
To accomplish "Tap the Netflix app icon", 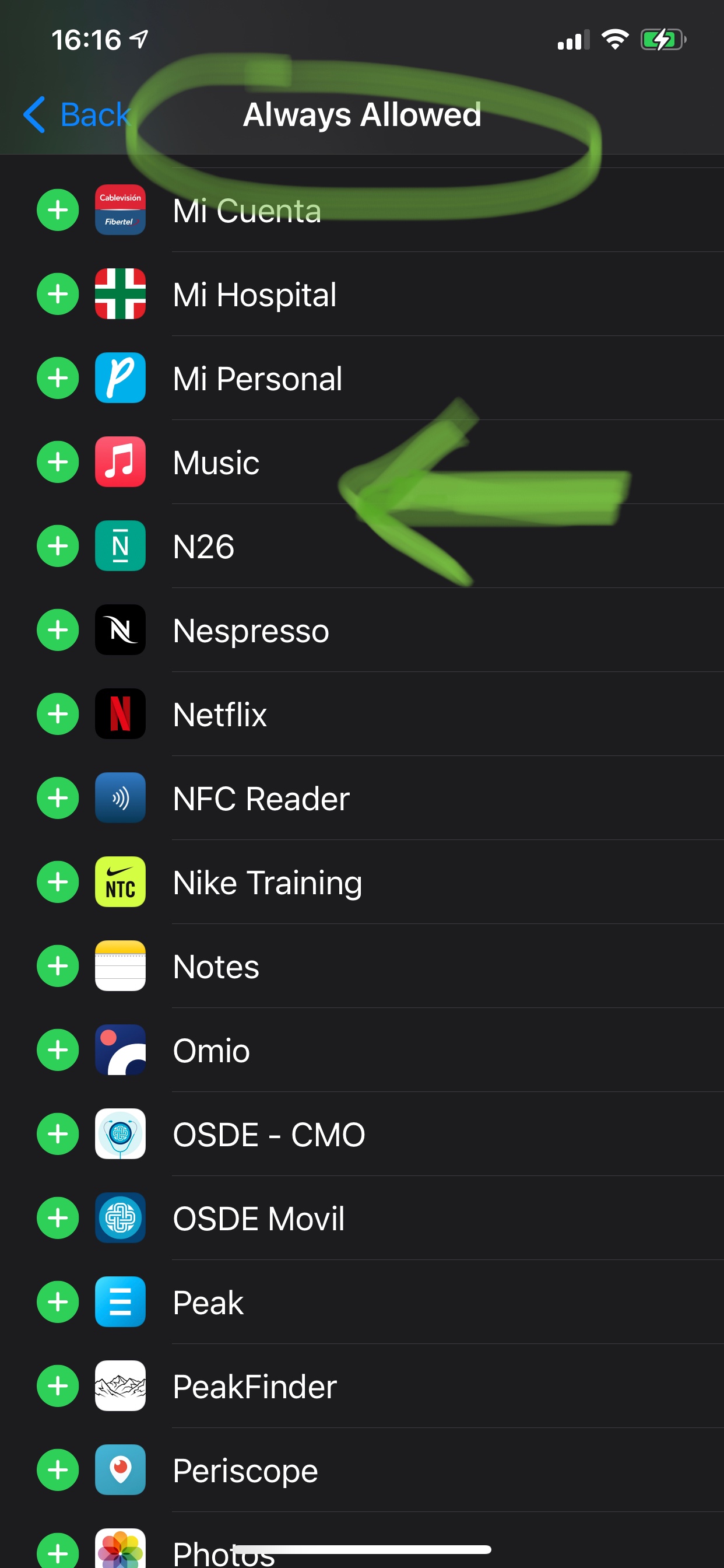I will coord(120,714).
